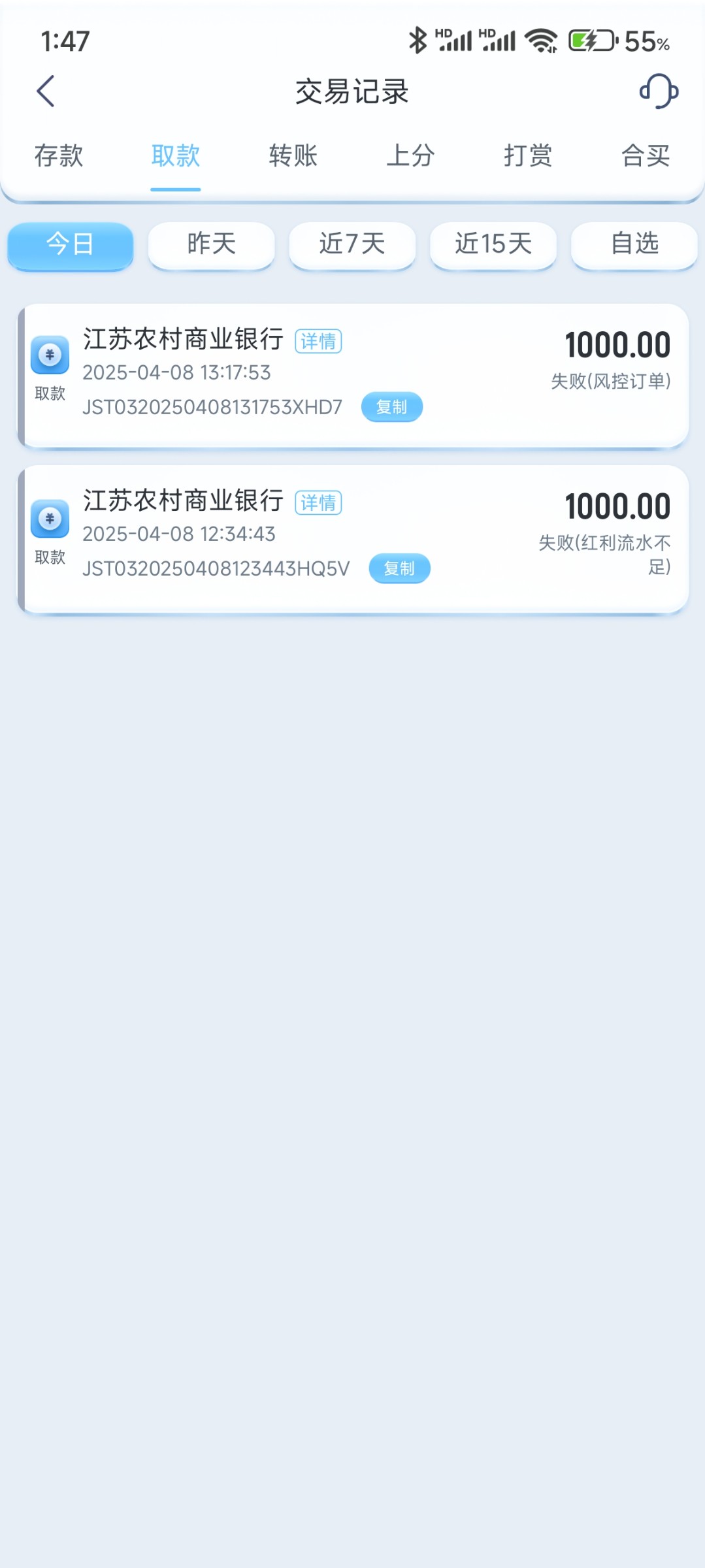Screen dimensions: 705x1568
Task: Open 详情 for the 13:17:53 withdrawal
Action: pos(318,341)
